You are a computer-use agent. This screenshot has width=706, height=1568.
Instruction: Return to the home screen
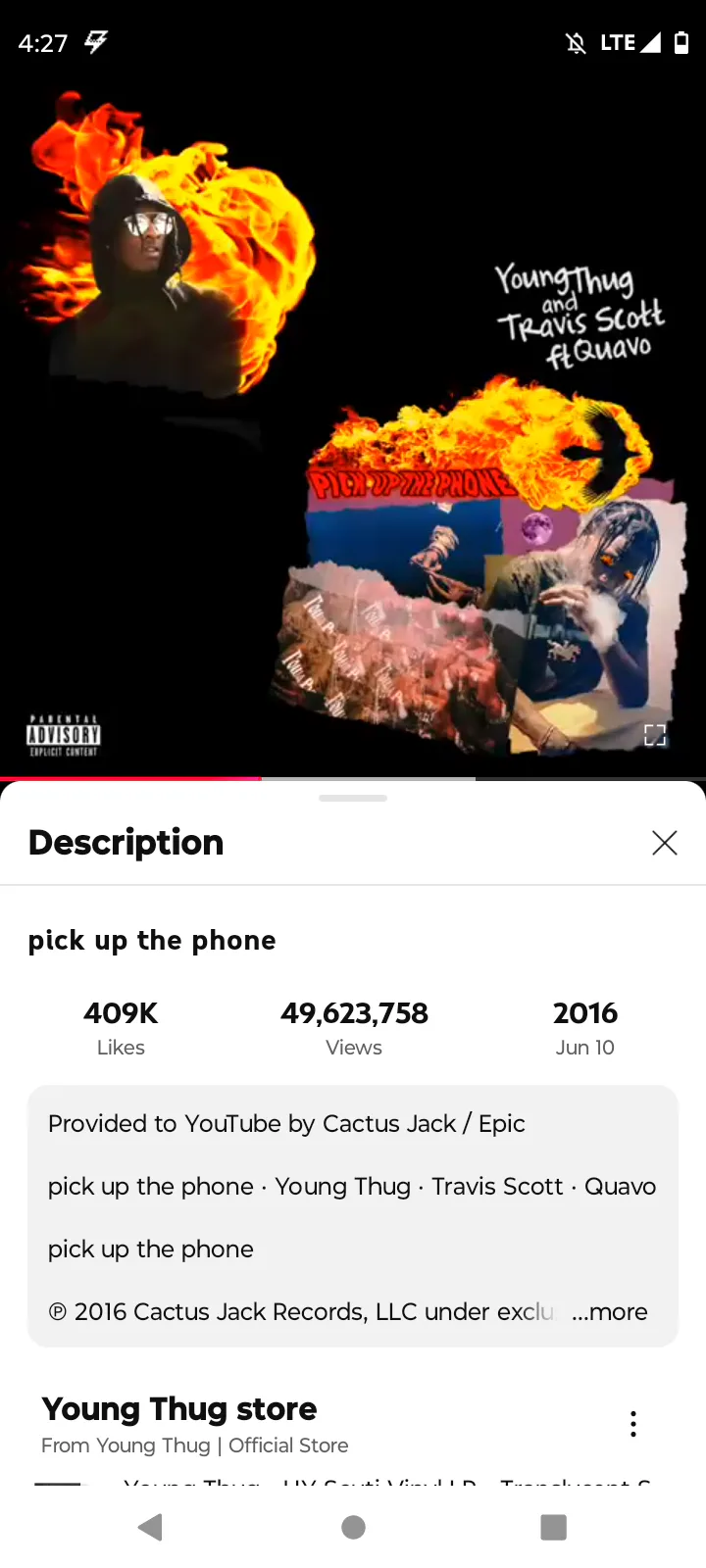353,1527
